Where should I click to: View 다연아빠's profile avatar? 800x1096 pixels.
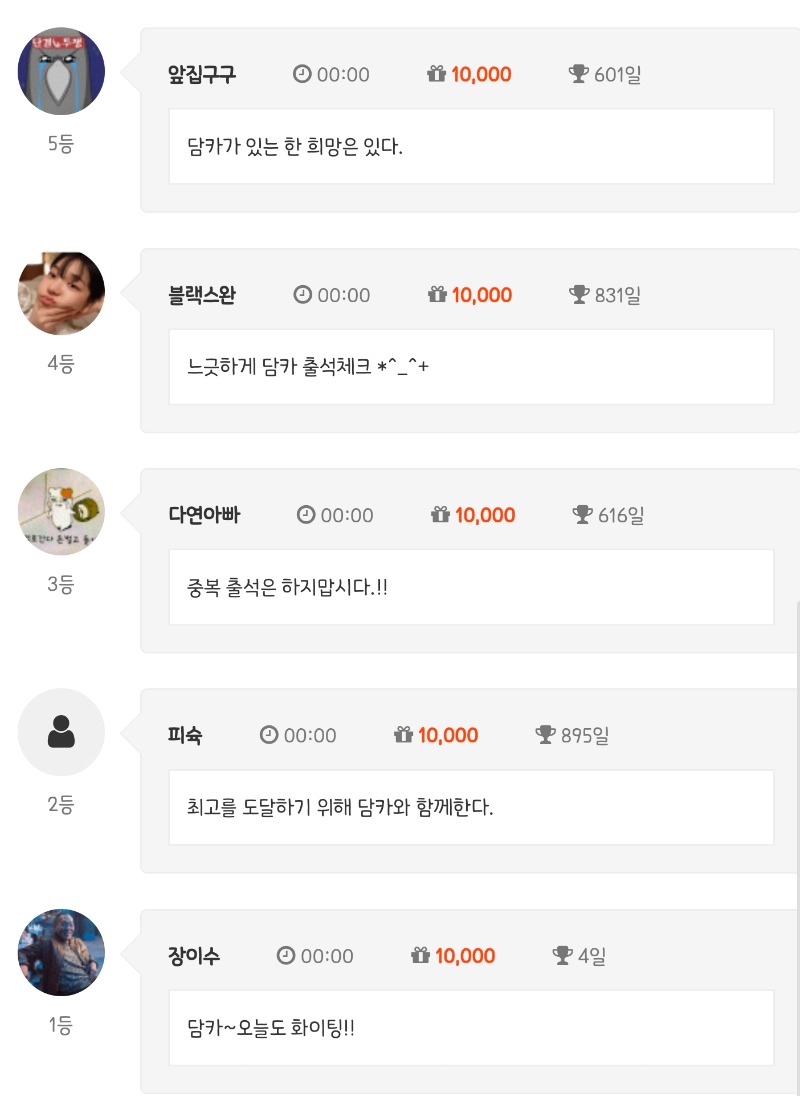61,512
